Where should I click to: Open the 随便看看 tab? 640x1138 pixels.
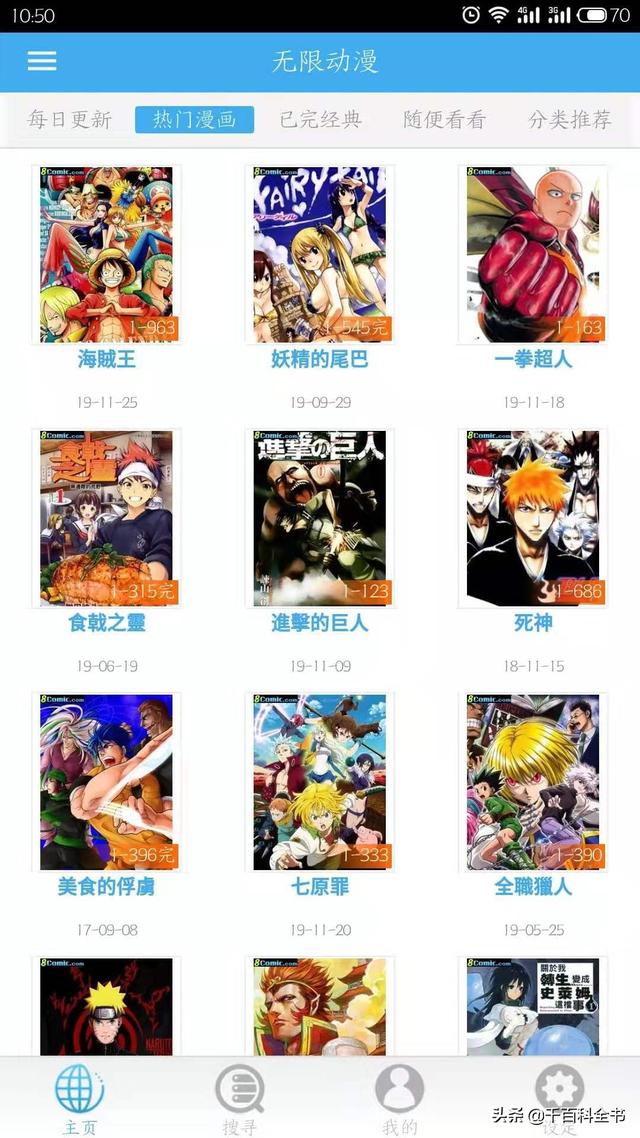(x=445, y=120)
